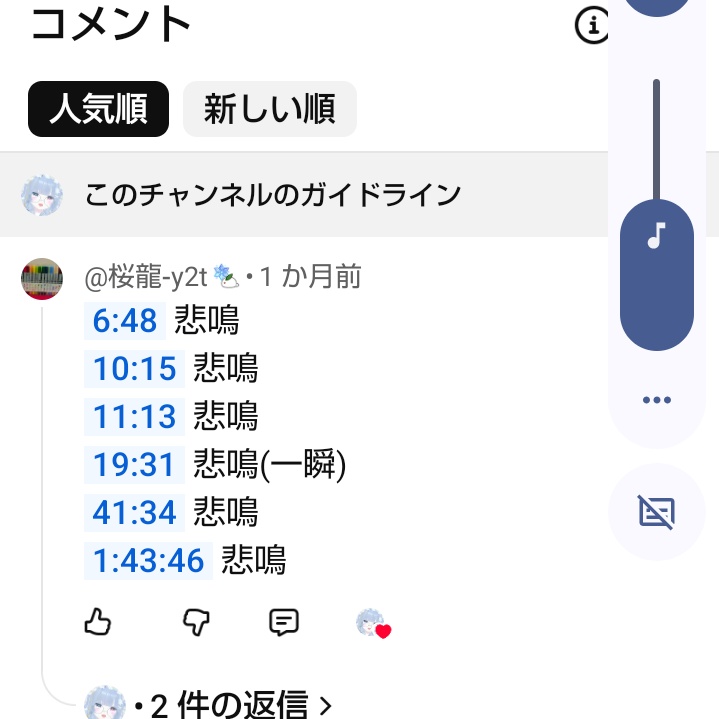Jump to timestamp 19:31
The image size is (719, 719).
click(134, 464)
